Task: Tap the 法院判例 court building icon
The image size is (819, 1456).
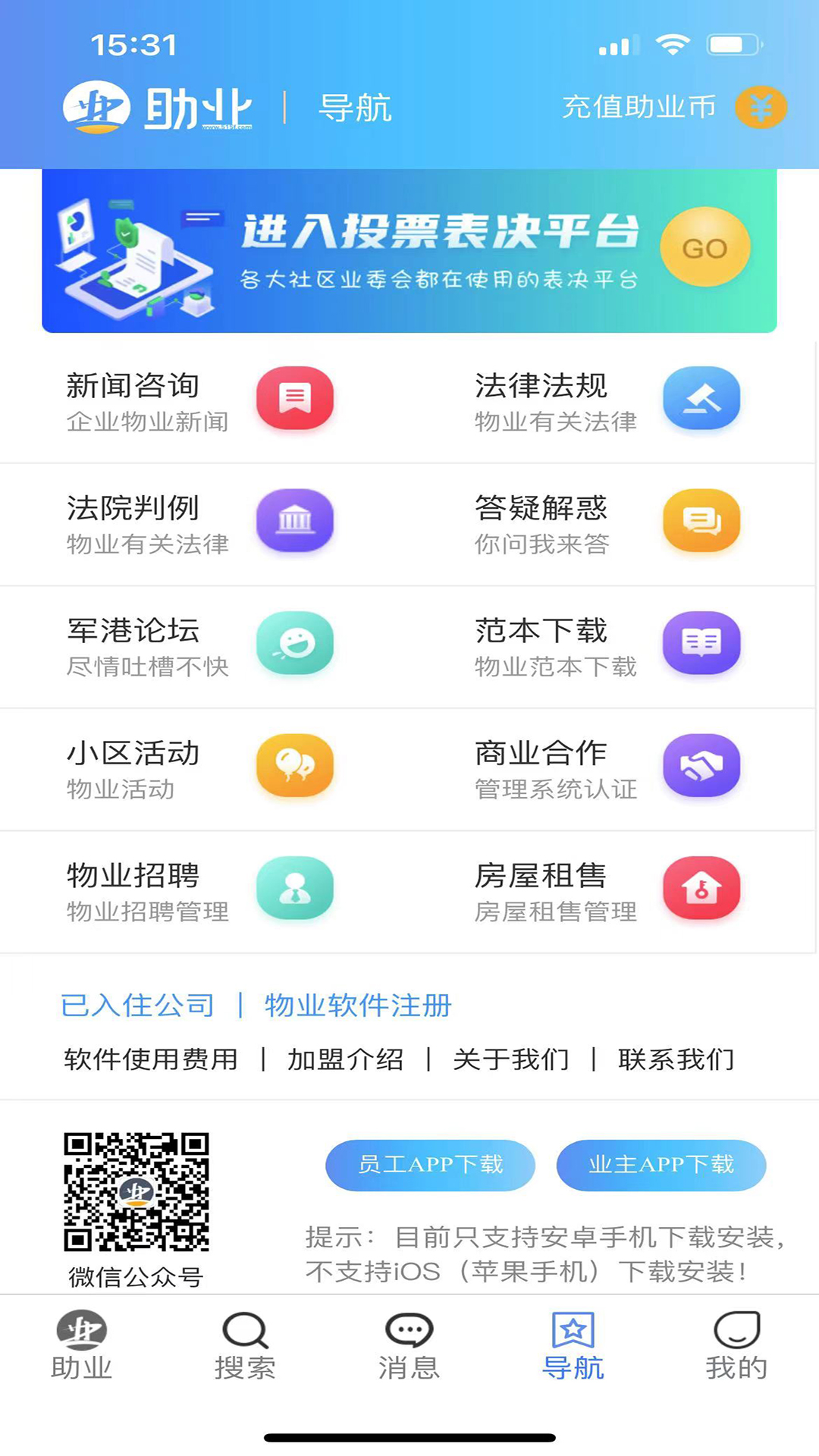Action: coord(295,520)
